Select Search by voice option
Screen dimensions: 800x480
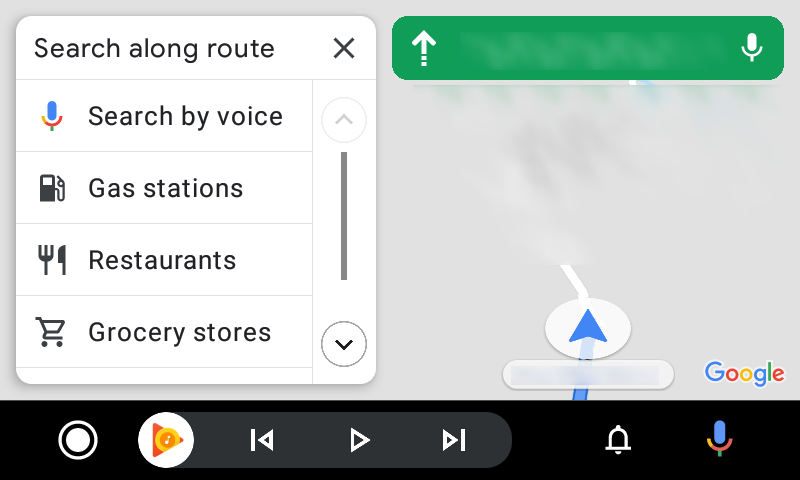coord(165,116)
